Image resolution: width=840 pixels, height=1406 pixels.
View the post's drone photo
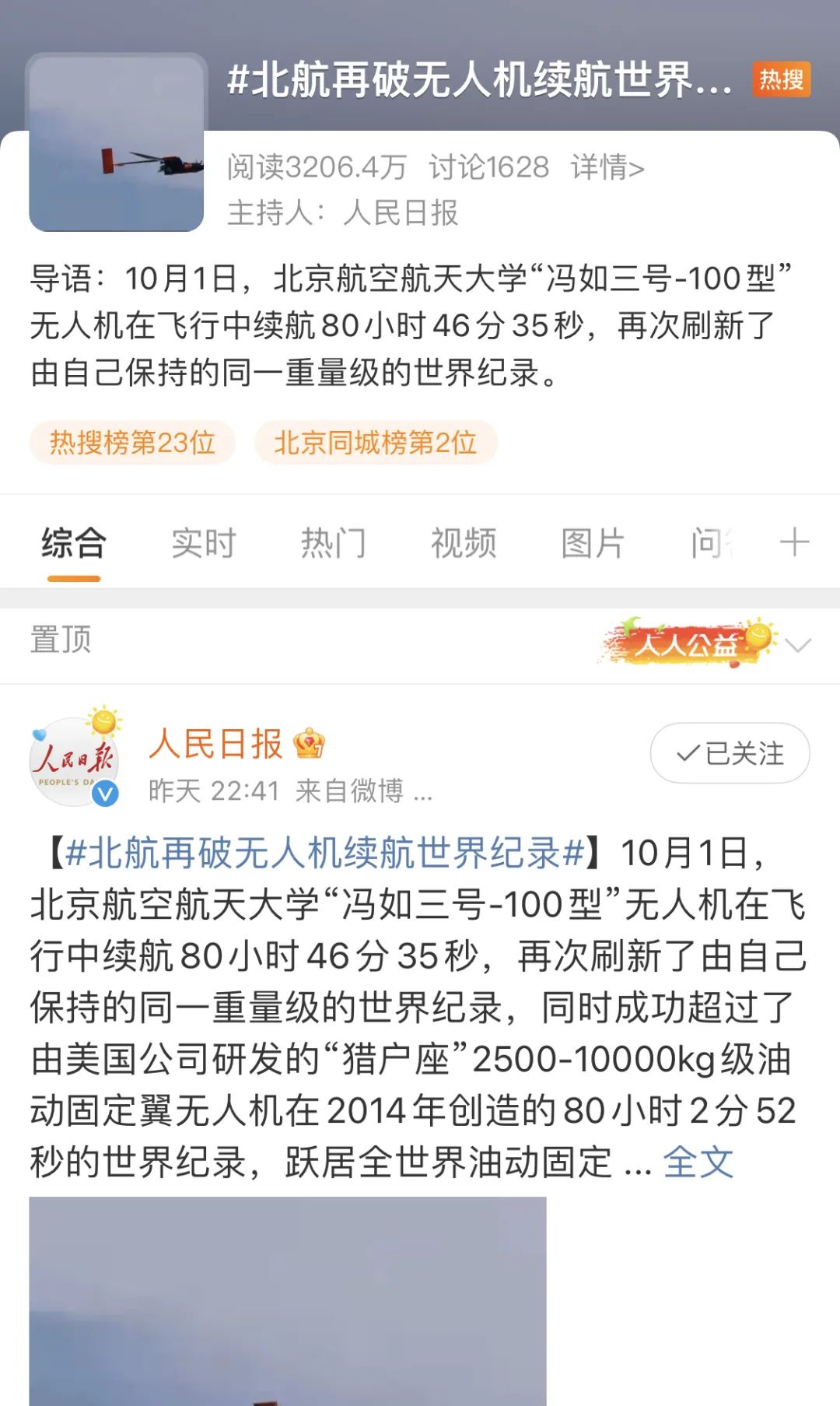288,1301
